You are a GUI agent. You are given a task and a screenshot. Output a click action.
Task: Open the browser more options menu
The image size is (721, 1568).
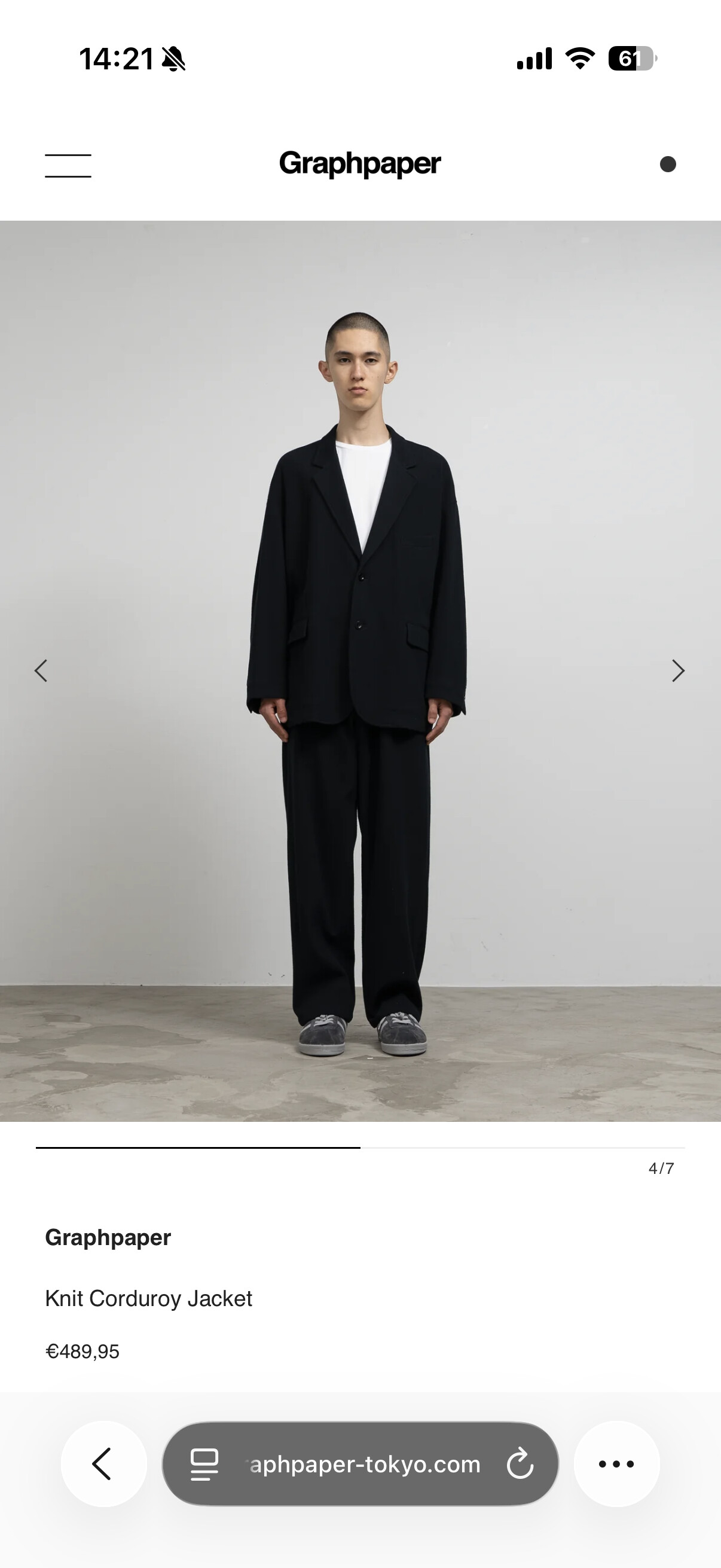[x=616, y=1464]
